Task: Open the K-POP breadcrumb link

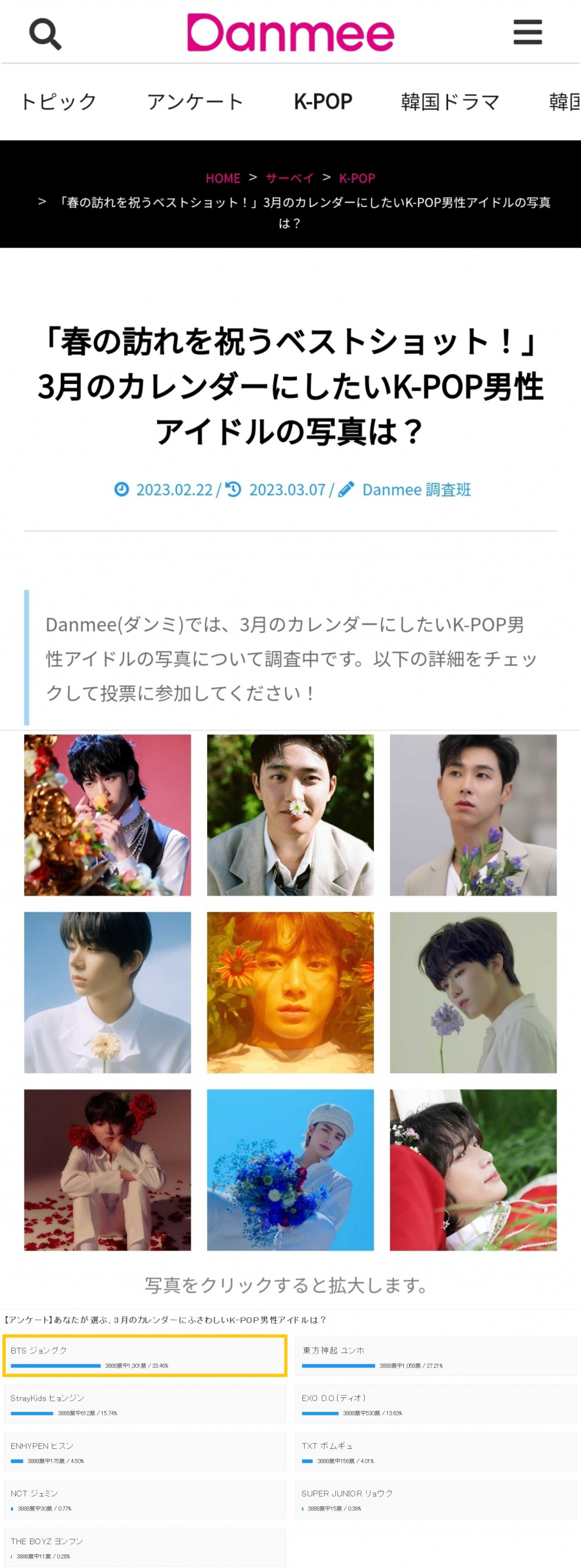Action: tap(357, 178)
